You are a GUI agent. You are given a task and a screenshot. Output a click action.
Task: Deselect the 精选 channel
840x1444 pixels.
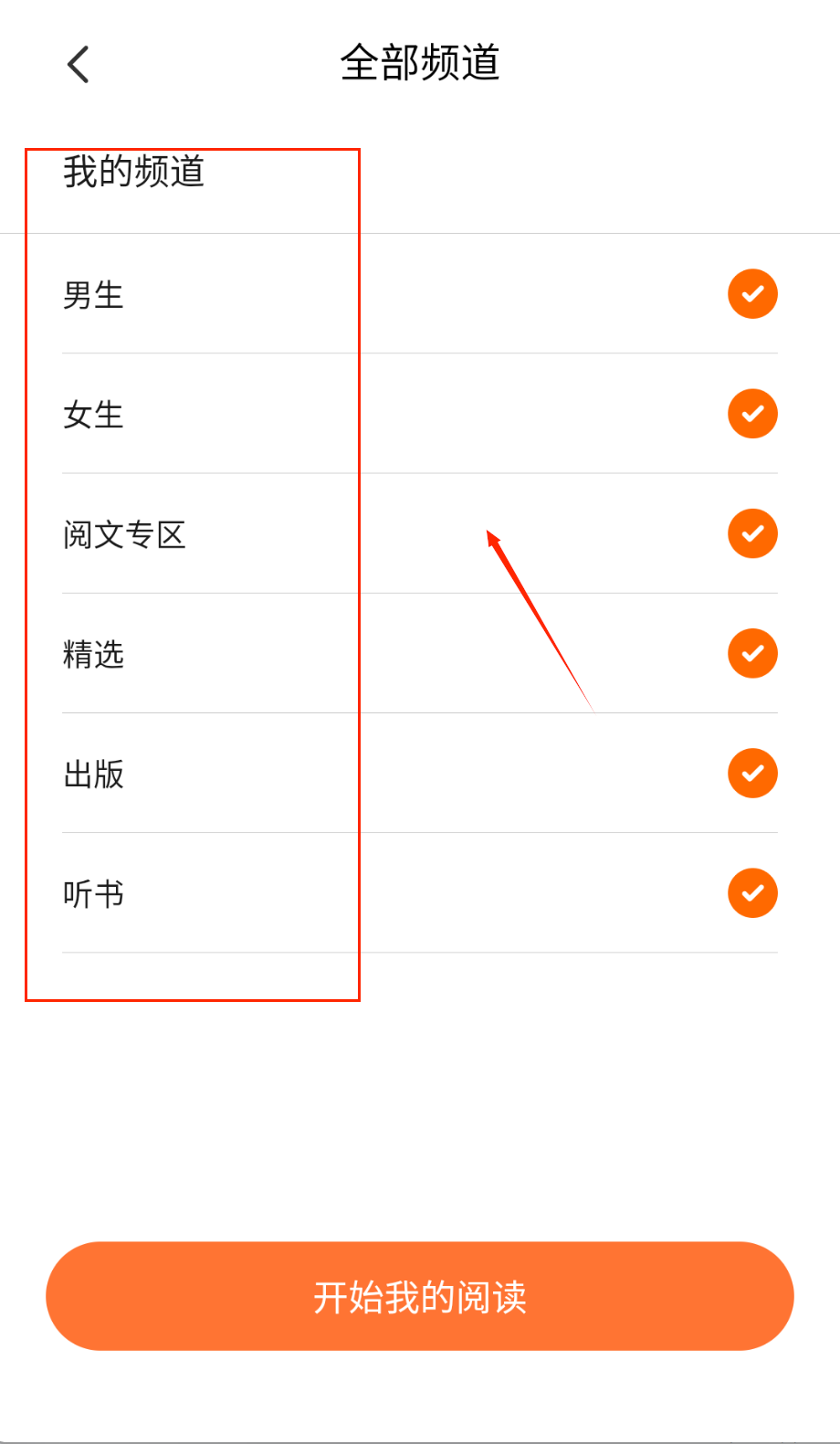coord(752,653)
